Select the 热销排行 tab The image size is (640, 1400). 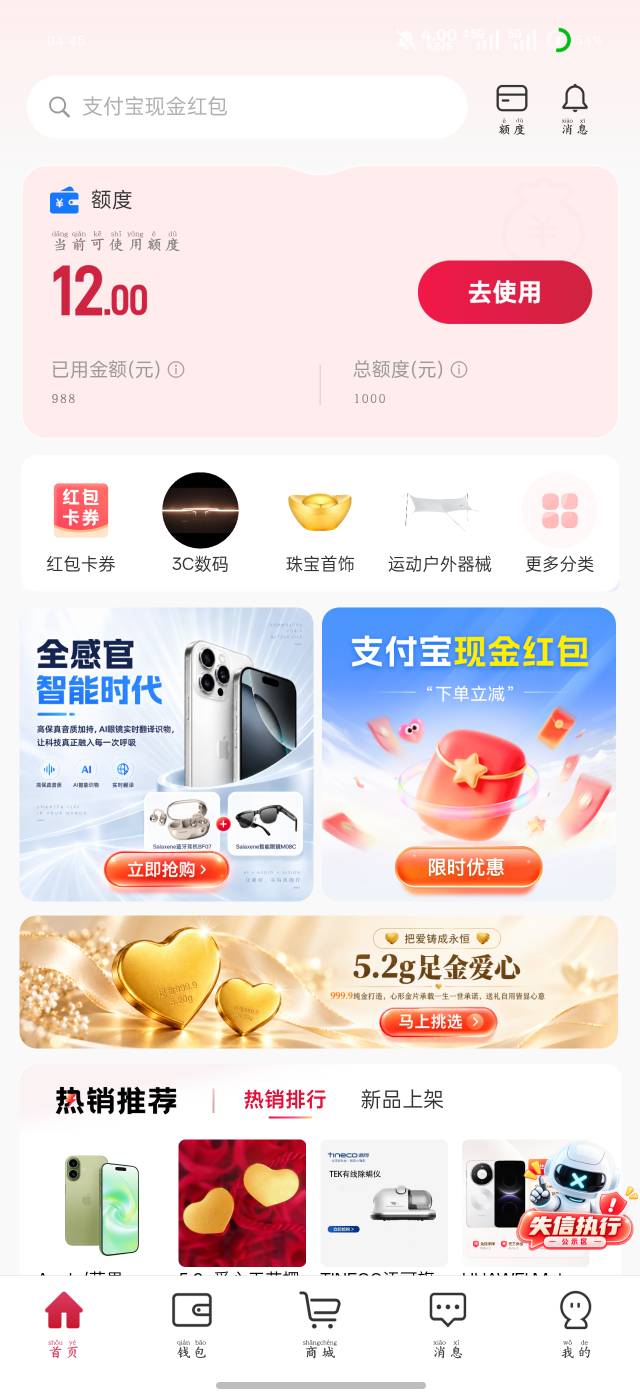coord(285,1100)
